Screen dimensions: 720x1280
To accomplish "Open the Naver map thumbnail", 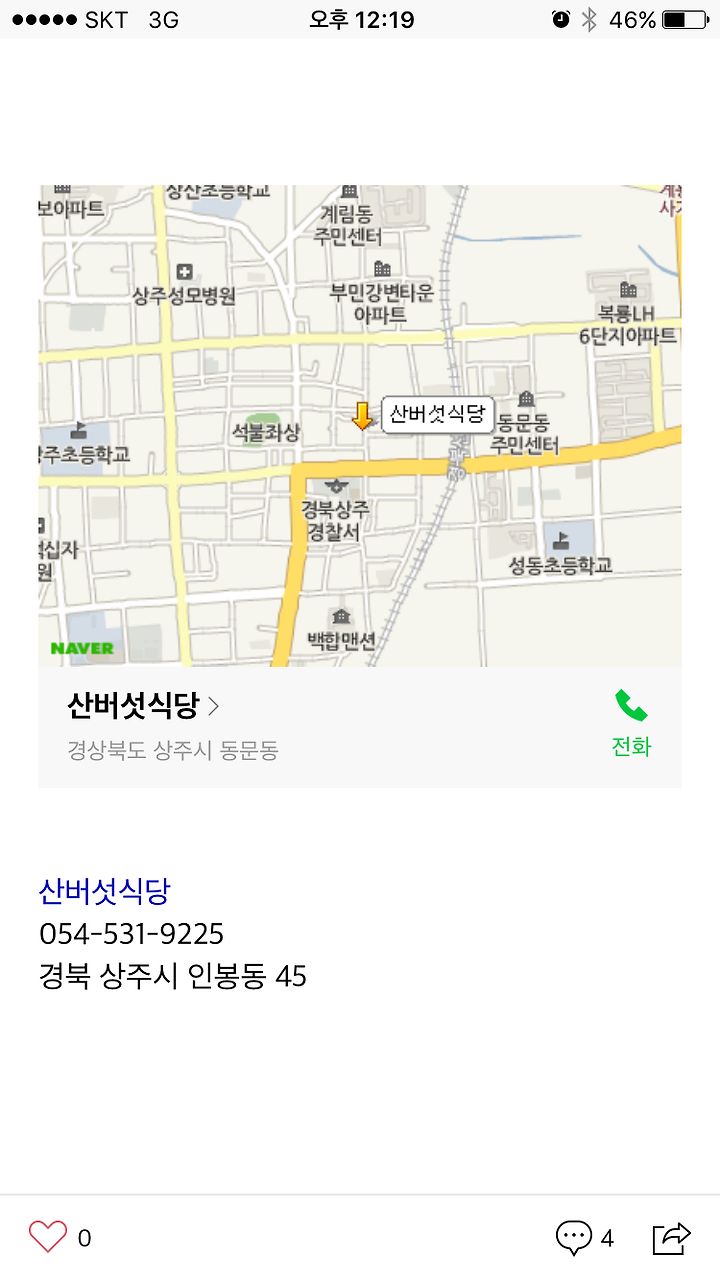I will coord(360,425).
